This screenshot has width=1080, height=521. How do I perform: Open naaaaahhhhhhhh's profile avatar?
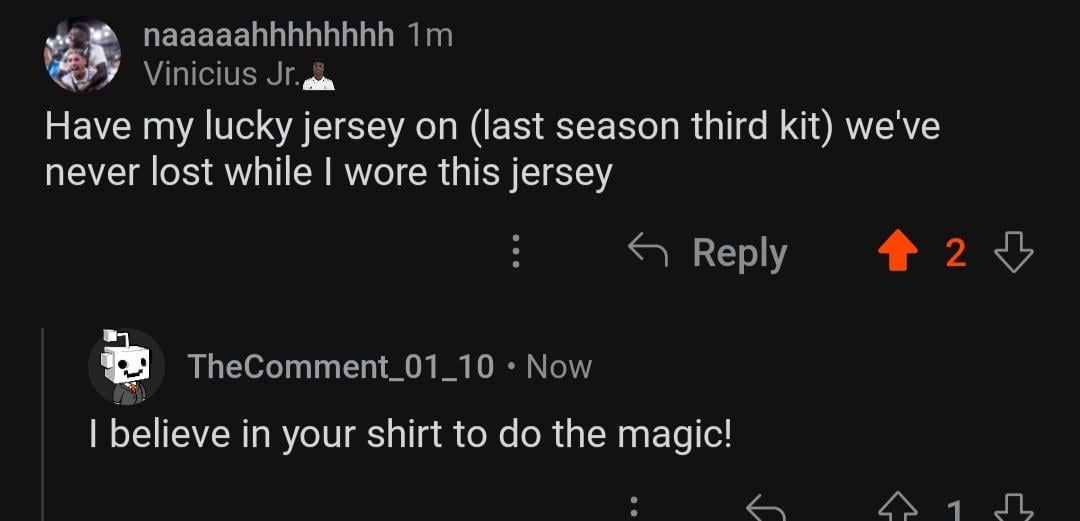pos(82,55)
